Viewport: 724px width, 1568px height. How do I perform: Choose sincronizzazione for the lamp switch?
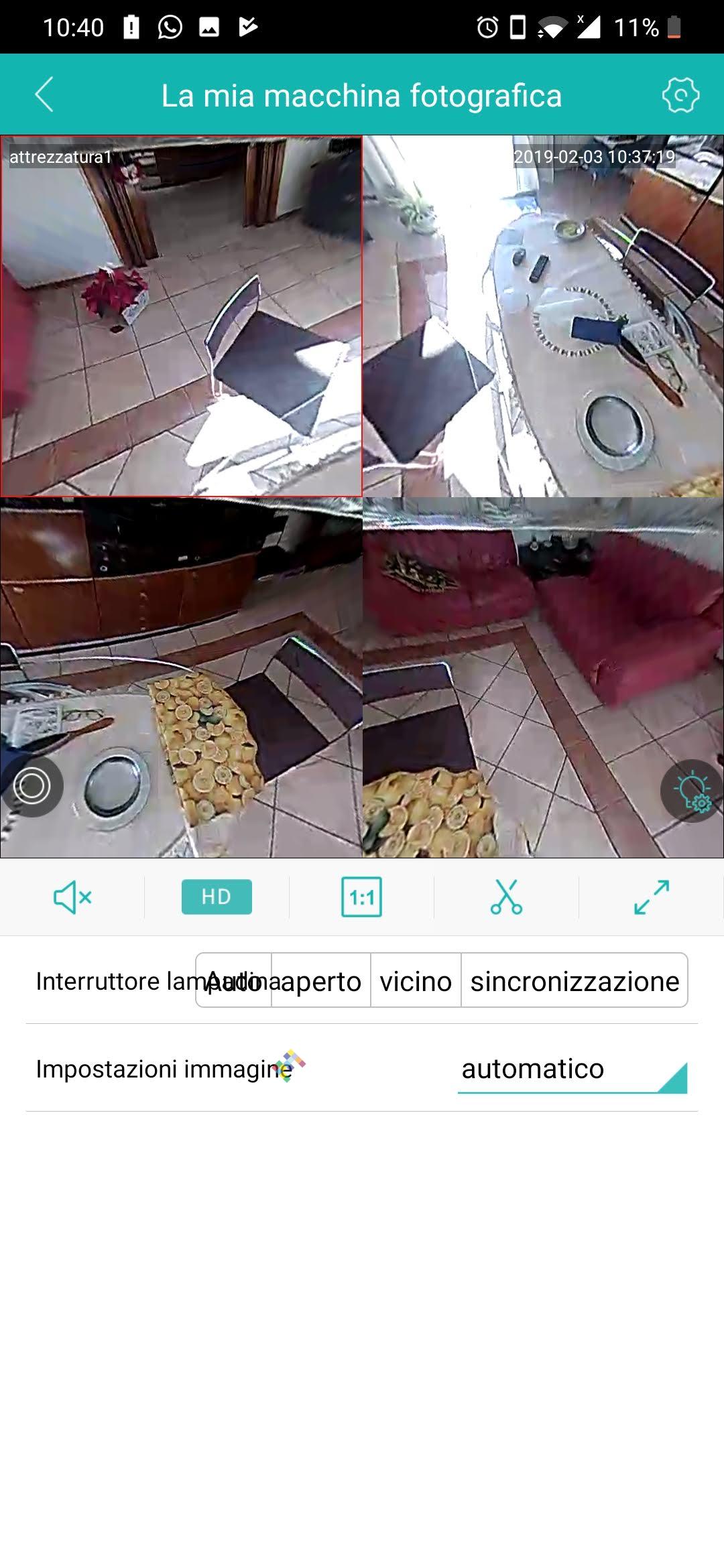coord(575,980)
